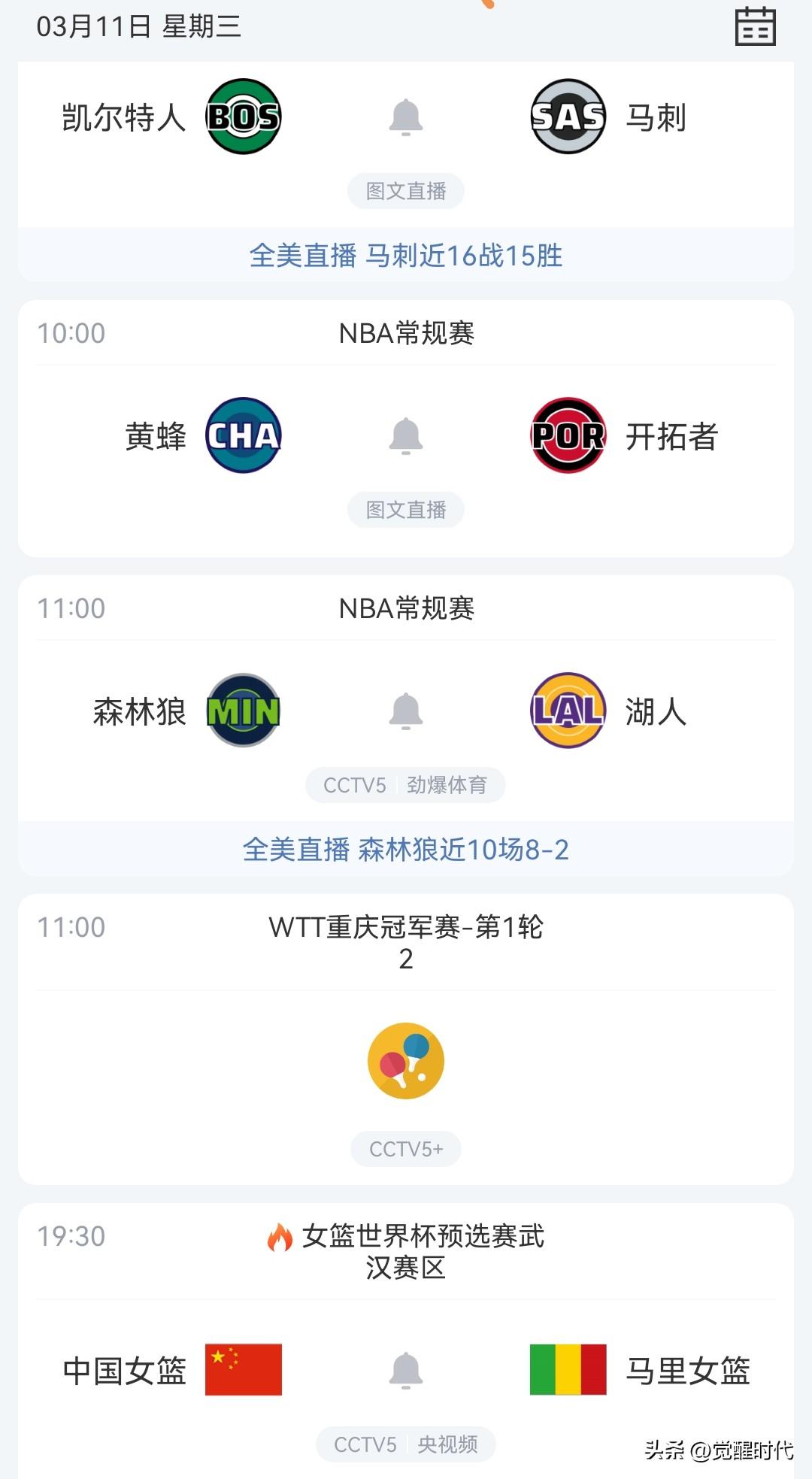This screenshot has height=1479, width=812.
Task: Click the 图文直播 tag under Celtics match
Action: point(406,190)
